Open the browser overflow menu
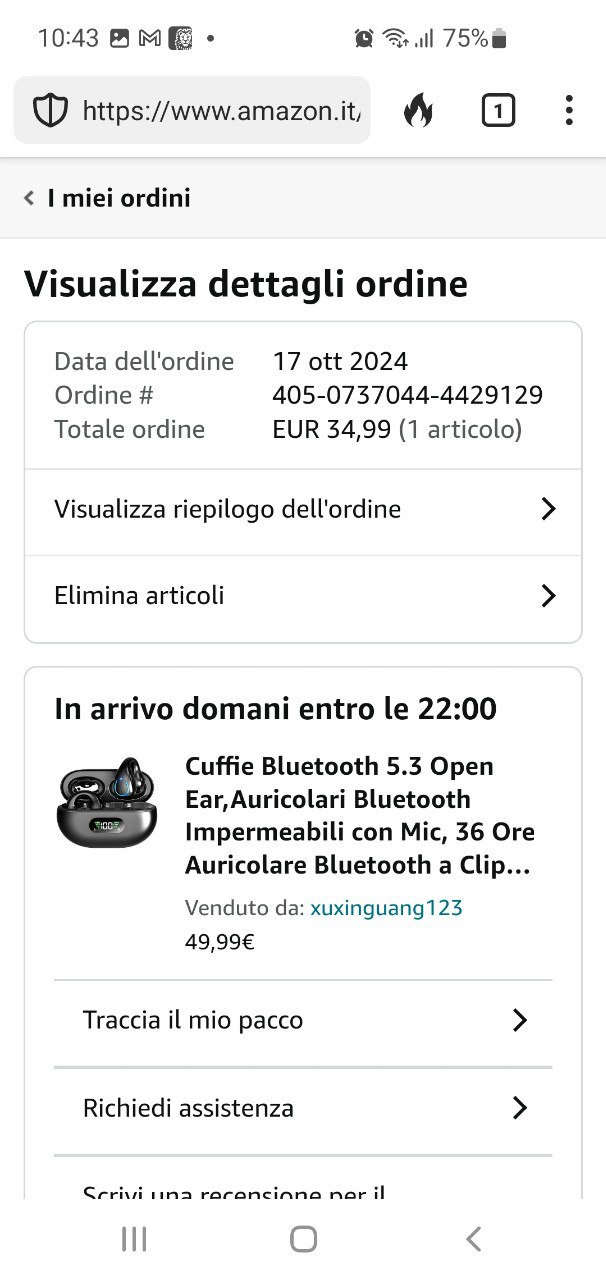 569,111
